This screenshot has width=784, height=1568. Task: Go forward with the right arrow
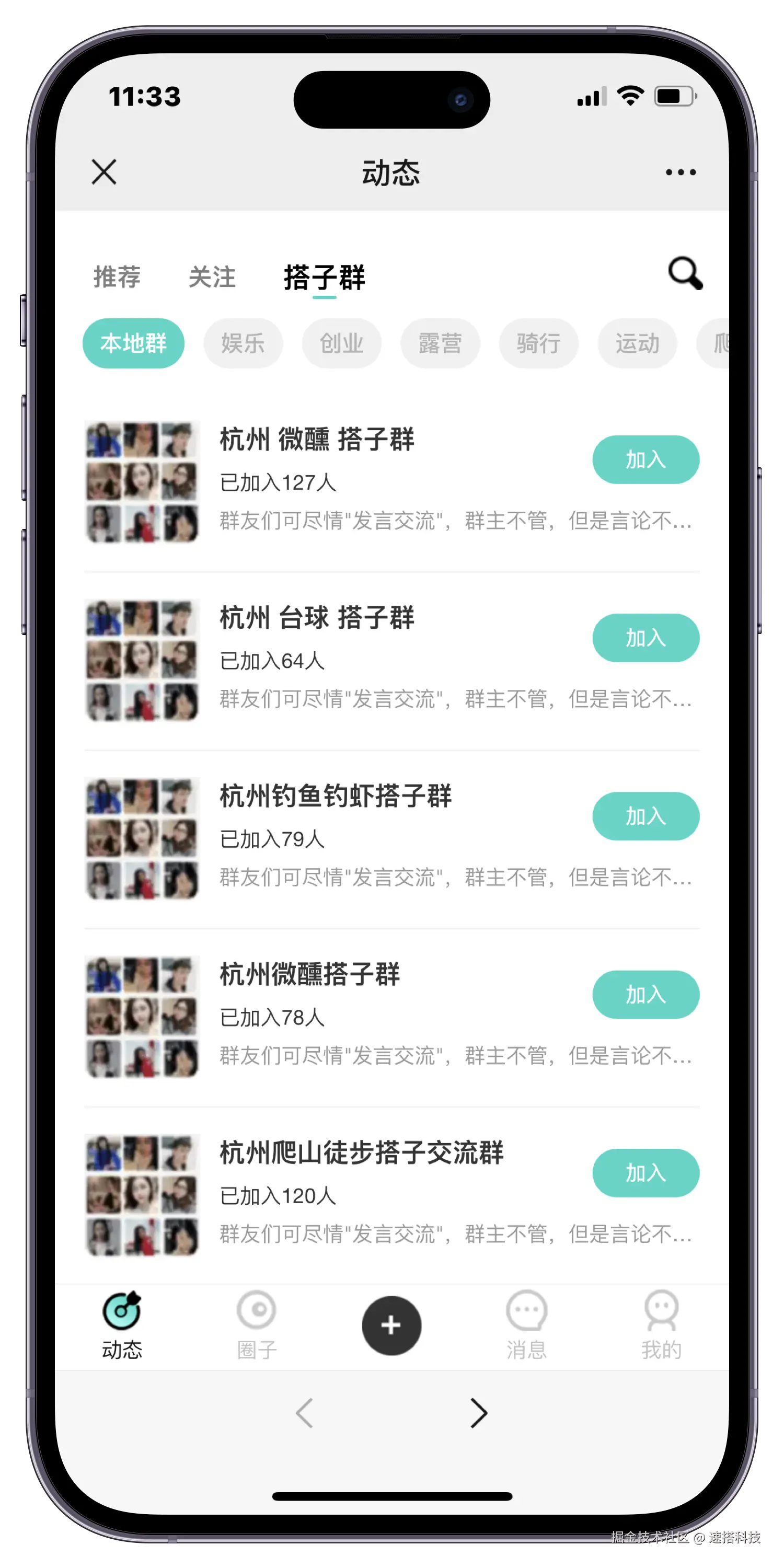pyautogui.click(x=479, y=1413)
